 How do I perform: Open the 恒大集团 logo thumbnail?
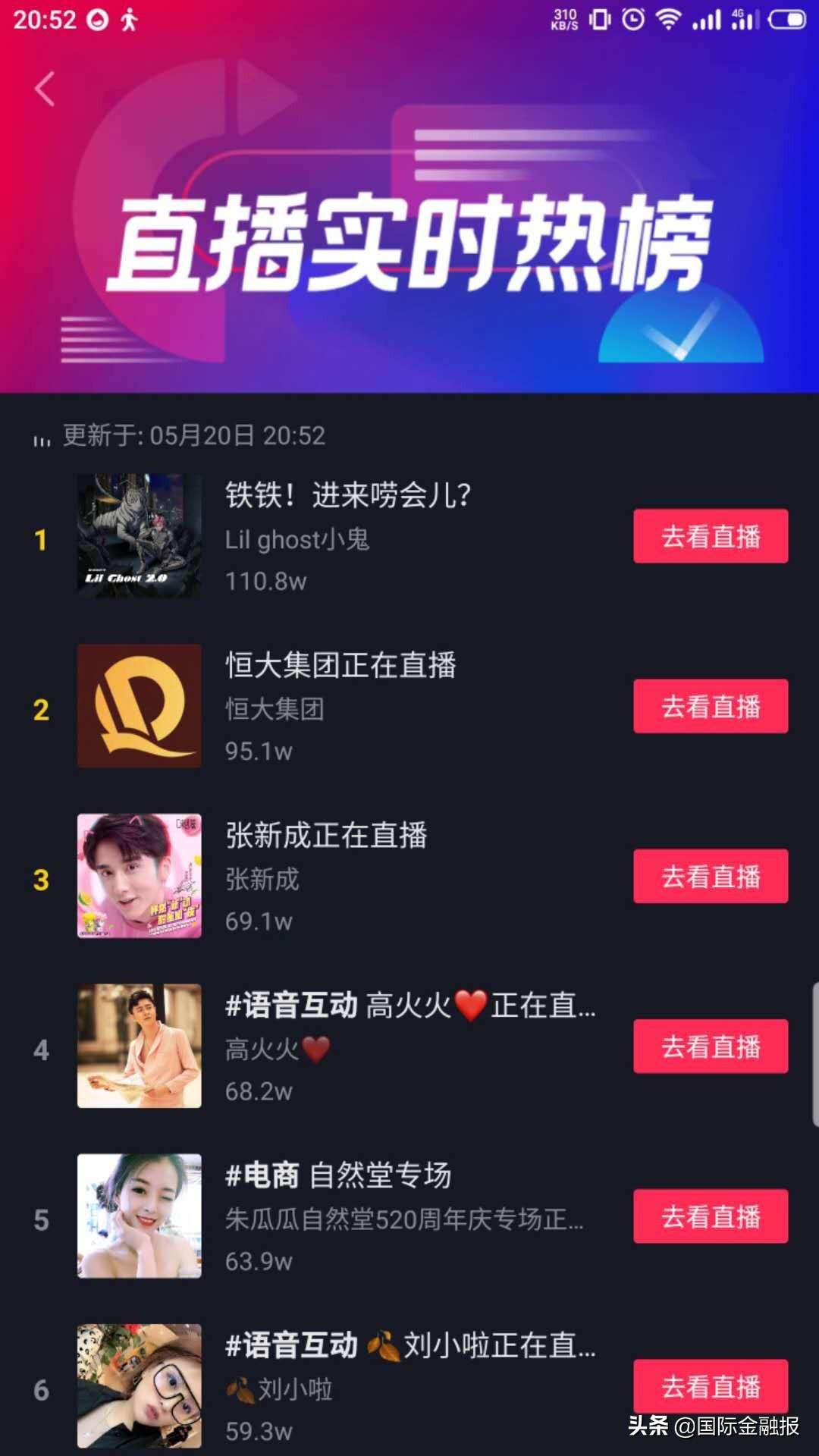coord(140,705)
